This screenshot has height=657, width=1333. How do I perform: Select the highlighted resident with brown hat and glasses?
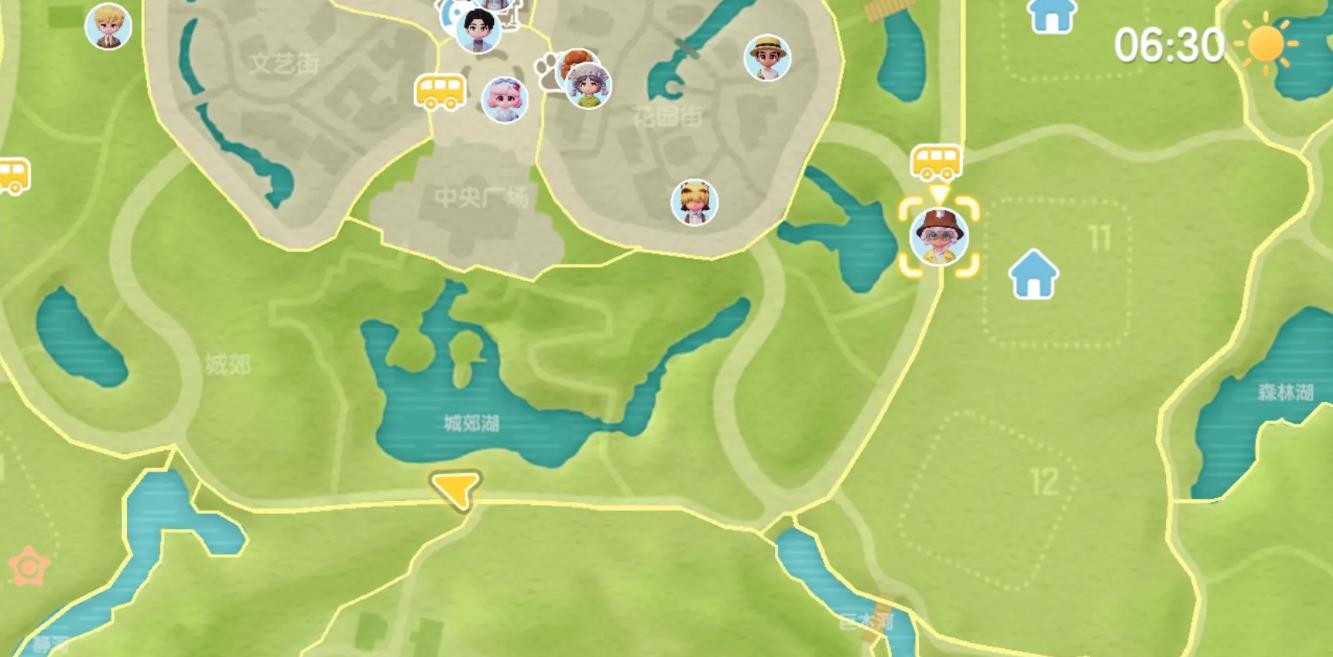(939, 237)
